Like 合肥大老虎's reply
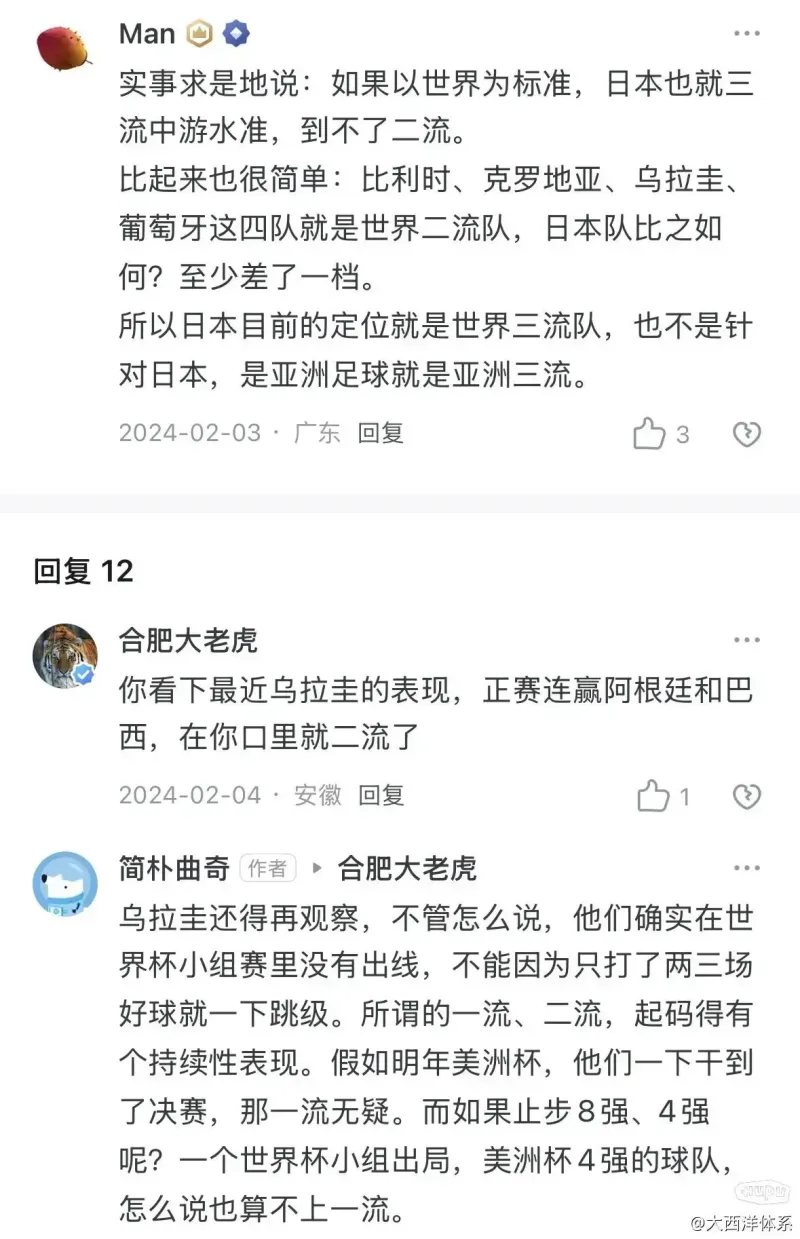Image resolution: width=800 pixels, height=1239 pixels. click(x=653, y=797)
